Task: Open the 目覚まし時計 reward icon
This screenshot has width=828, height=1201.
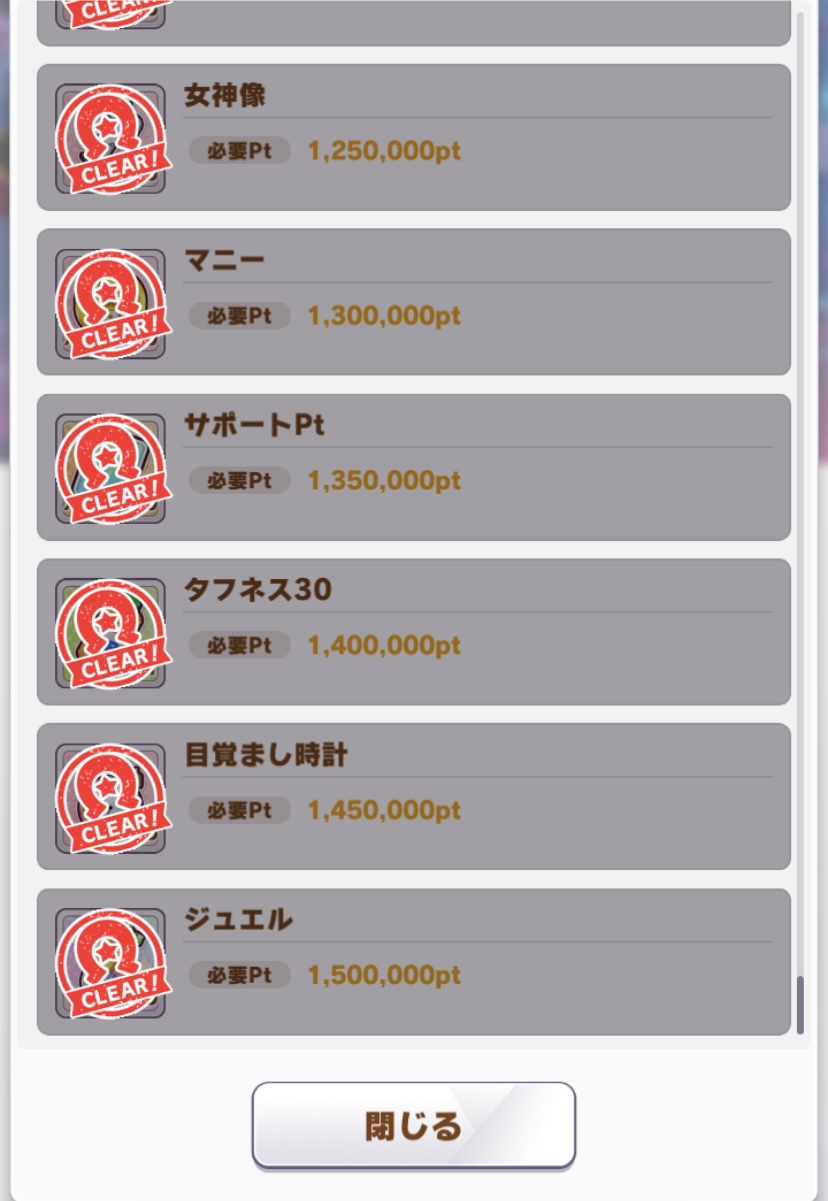Action: pyautogui.click(x=110, y=798)
